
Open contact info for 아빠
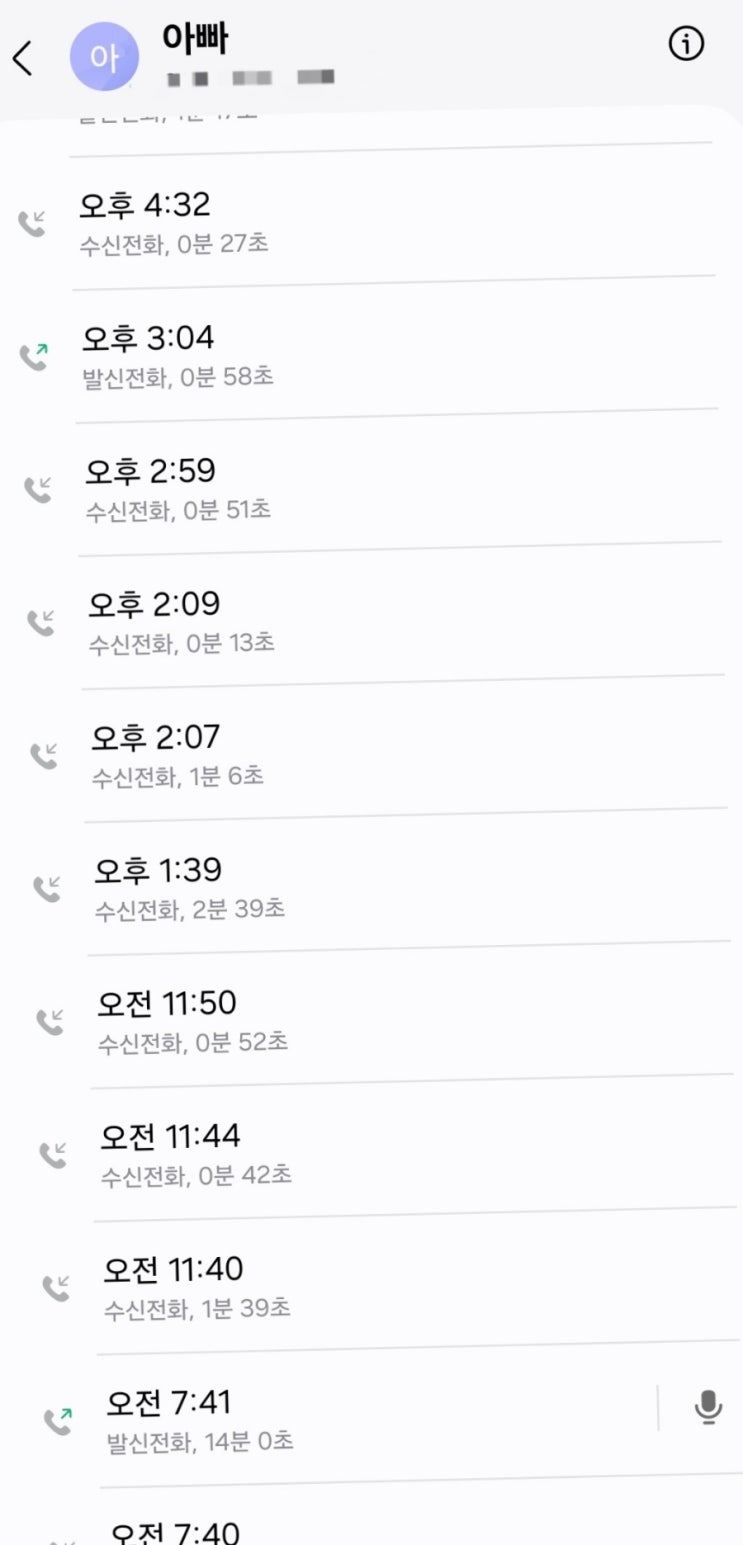click(x=686, y=45)
